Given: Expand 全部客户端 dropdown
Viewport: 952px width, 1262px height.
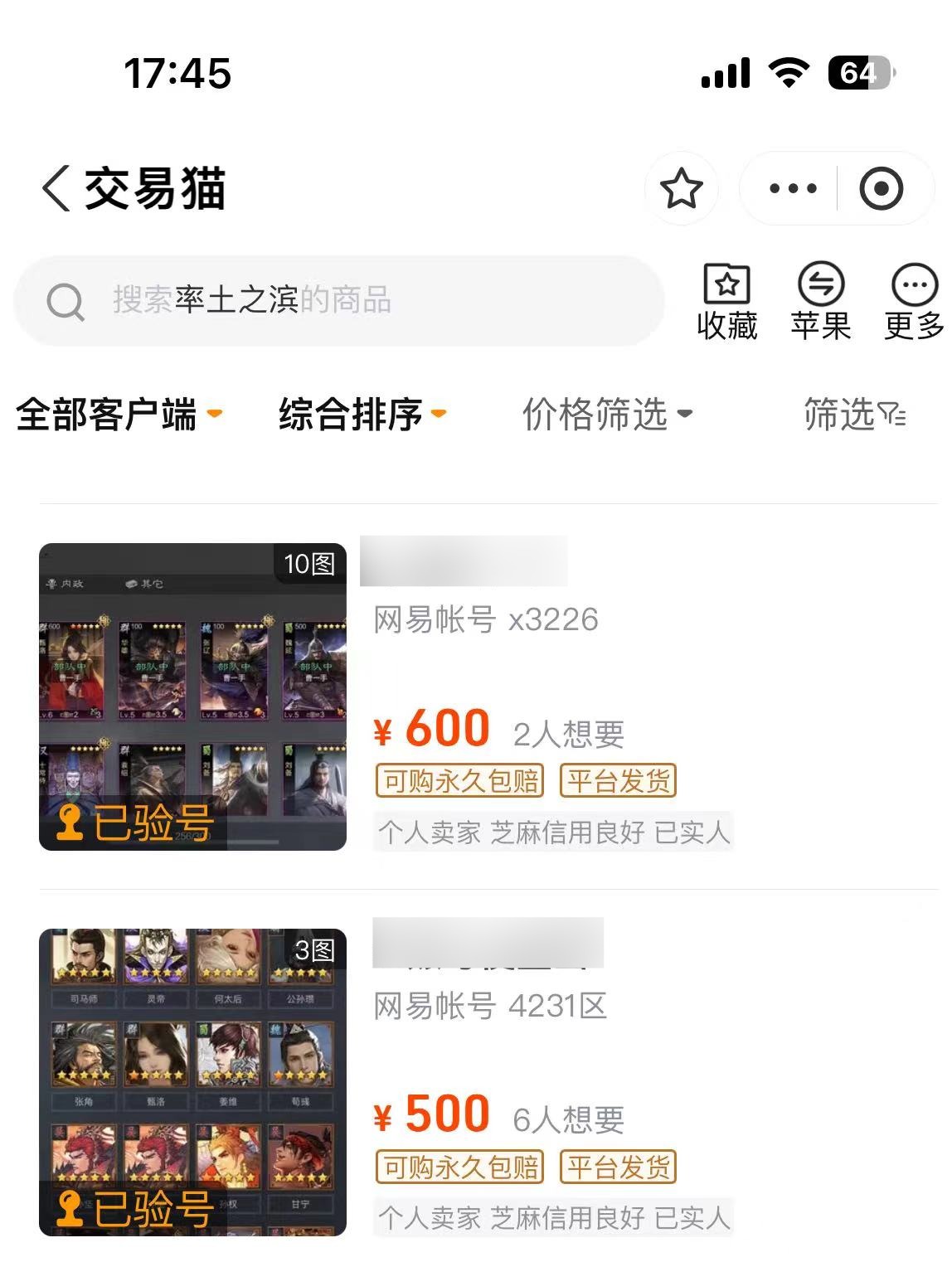Looking at the screenshot, I should tap(119, 414).
